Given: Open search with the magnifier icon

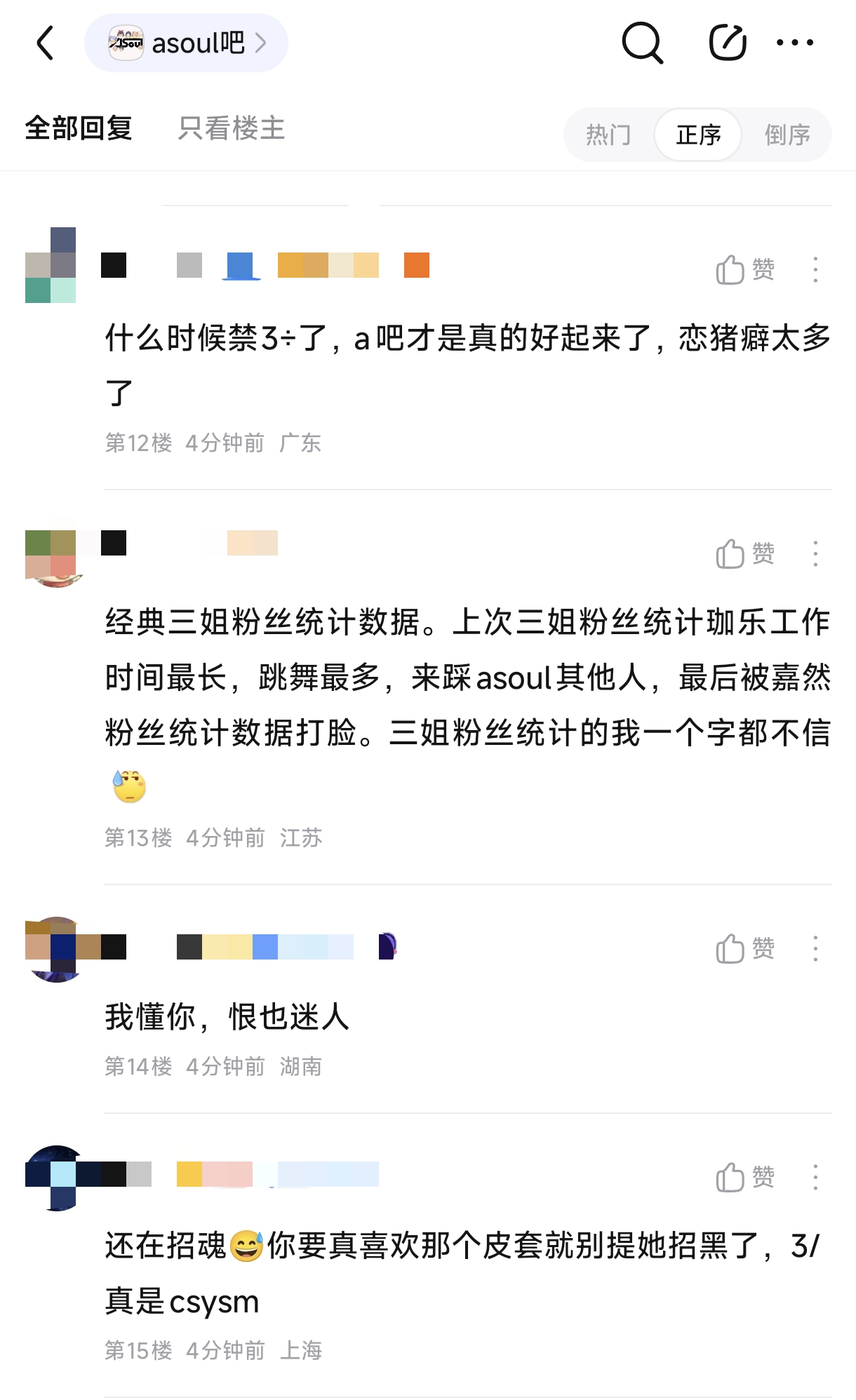Looking at the screenshot, I should click(x=642, y=43).
